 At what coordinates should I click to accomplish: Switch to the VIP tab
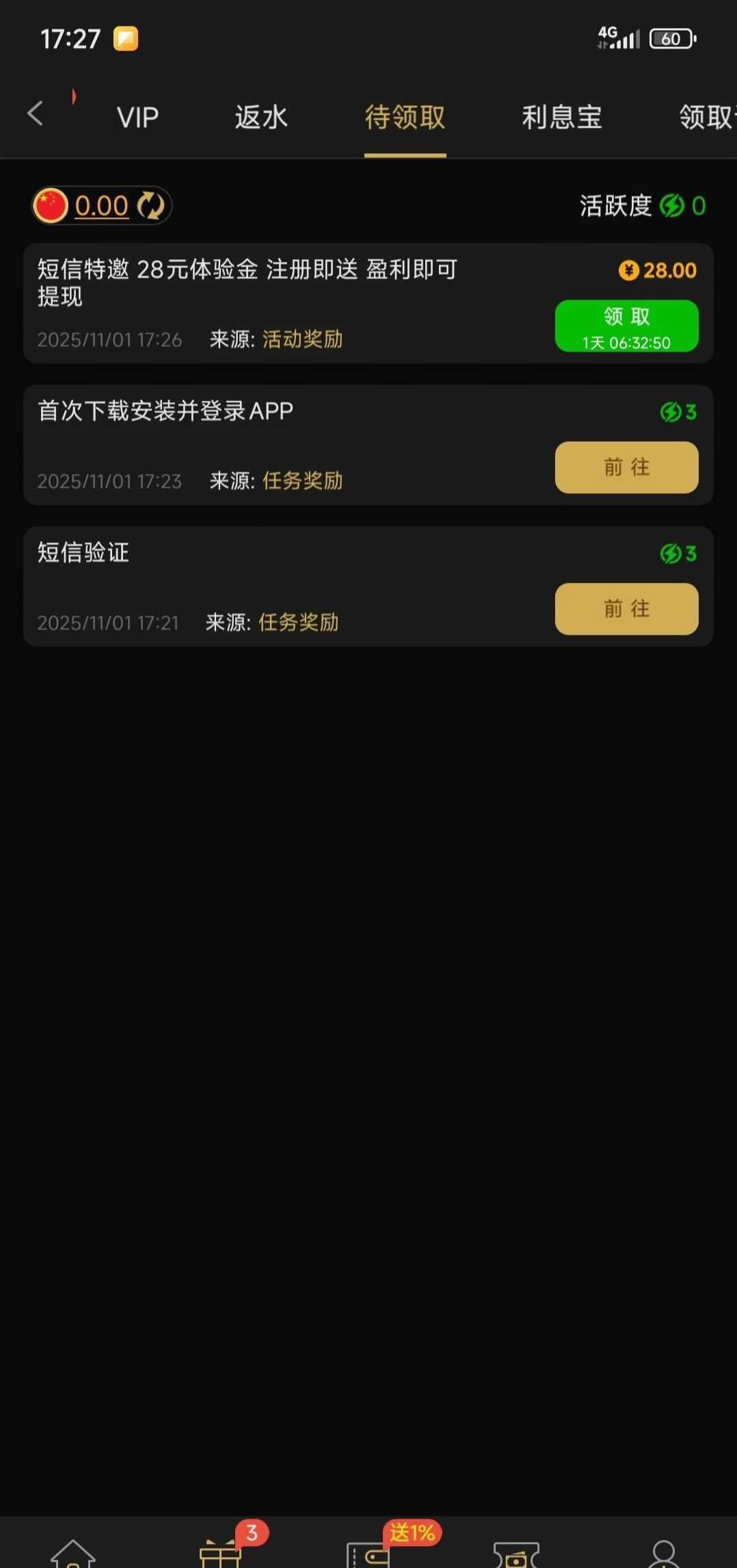(x=137, y=117)
